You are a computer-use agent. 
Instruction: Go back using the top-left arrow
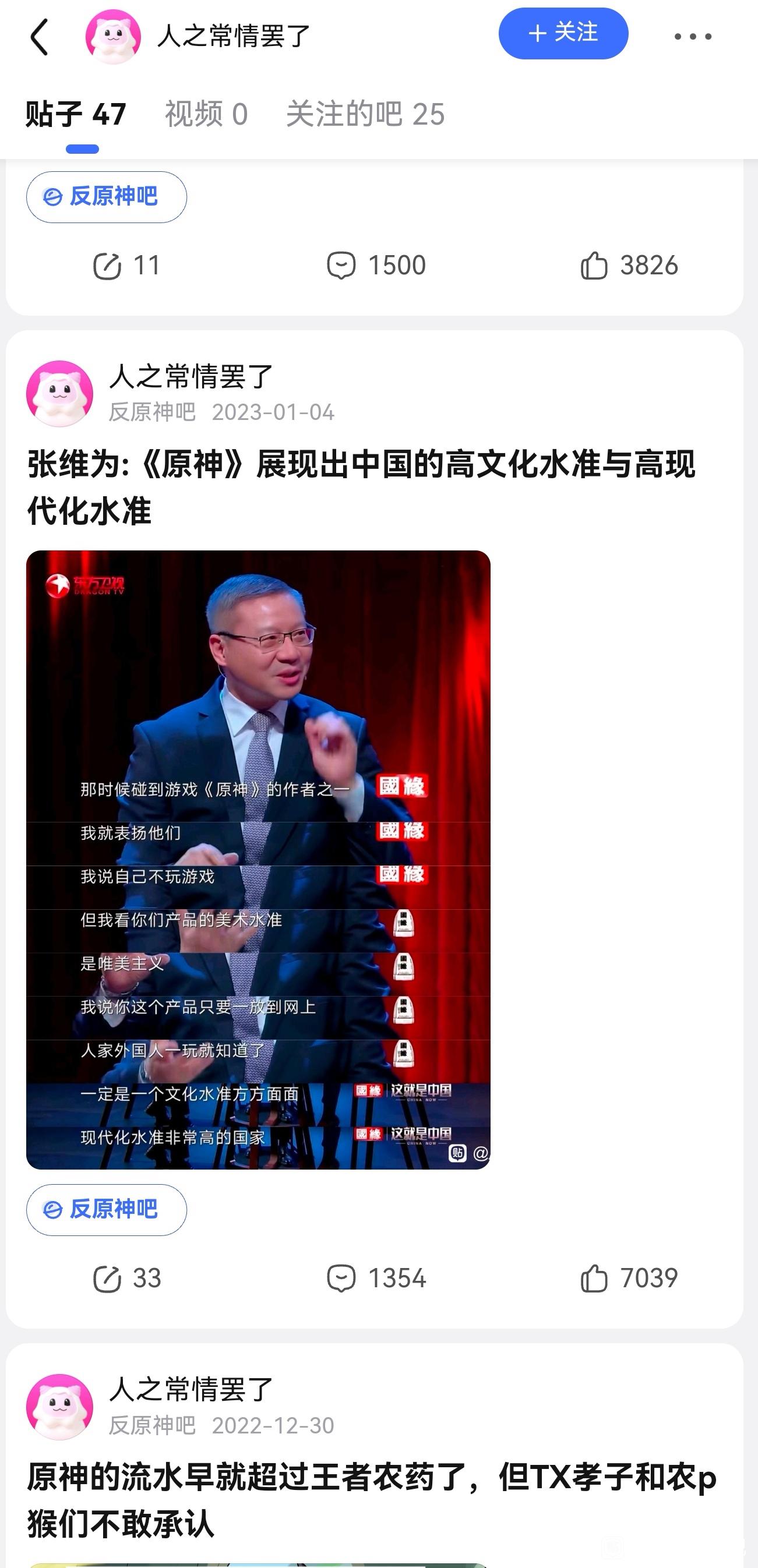40,37
